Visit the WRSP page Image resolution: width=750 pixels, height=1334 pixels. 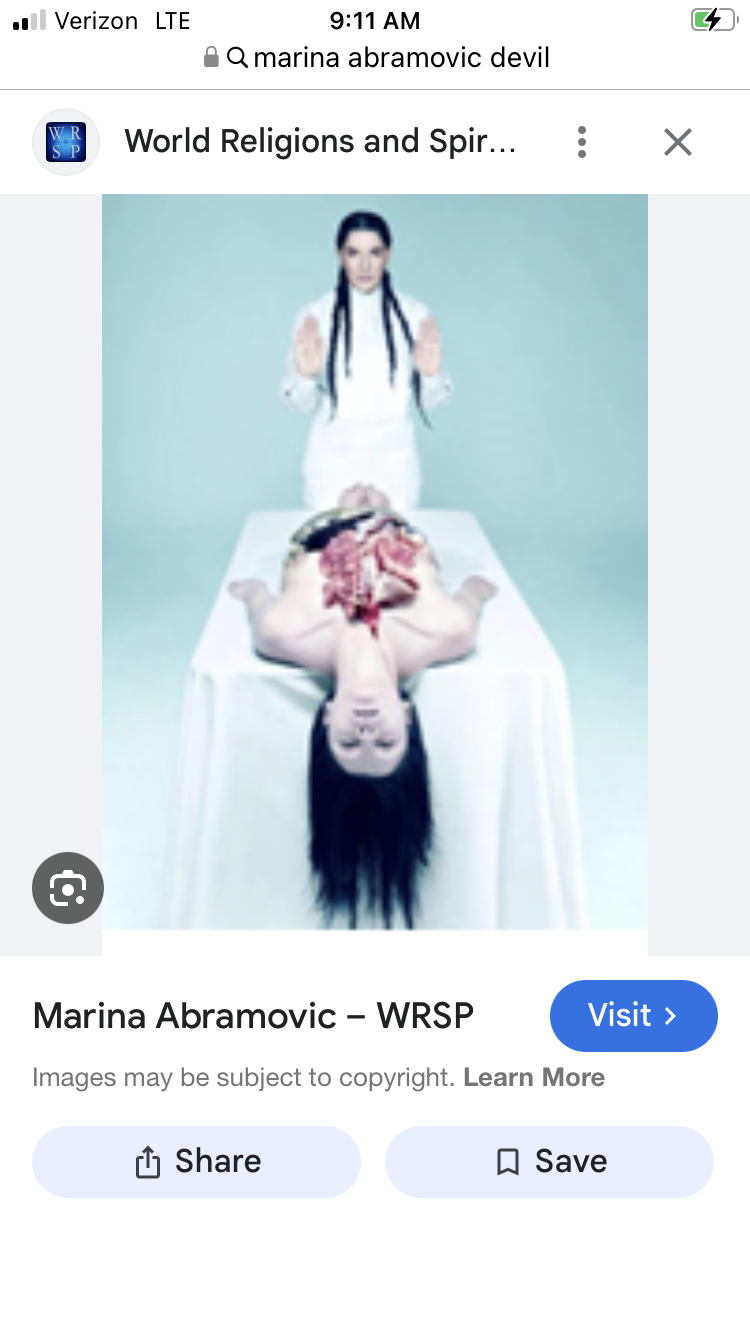[x=634, y=1016]
